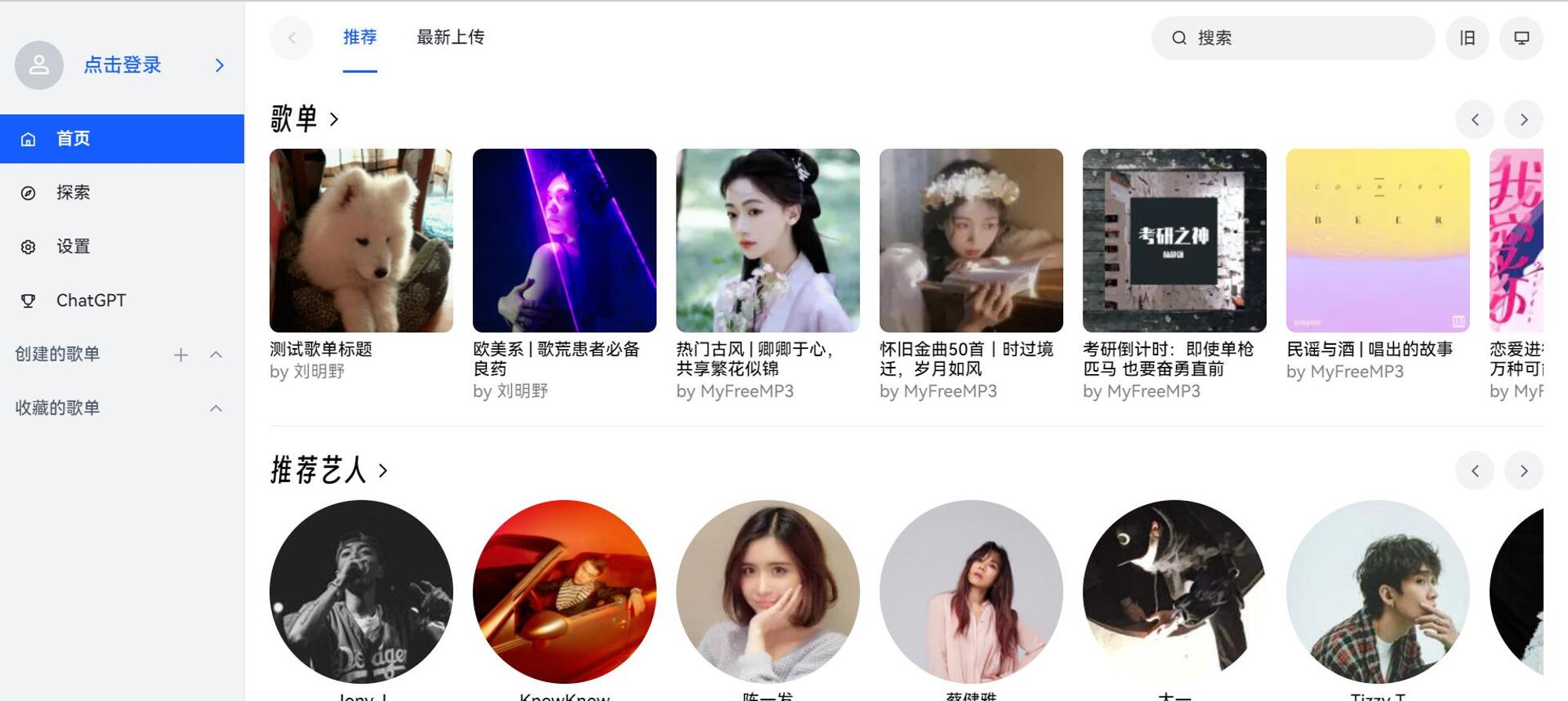
Task: Open 考研倒计时 playlist card
Action: click(x=1174, y=241)
